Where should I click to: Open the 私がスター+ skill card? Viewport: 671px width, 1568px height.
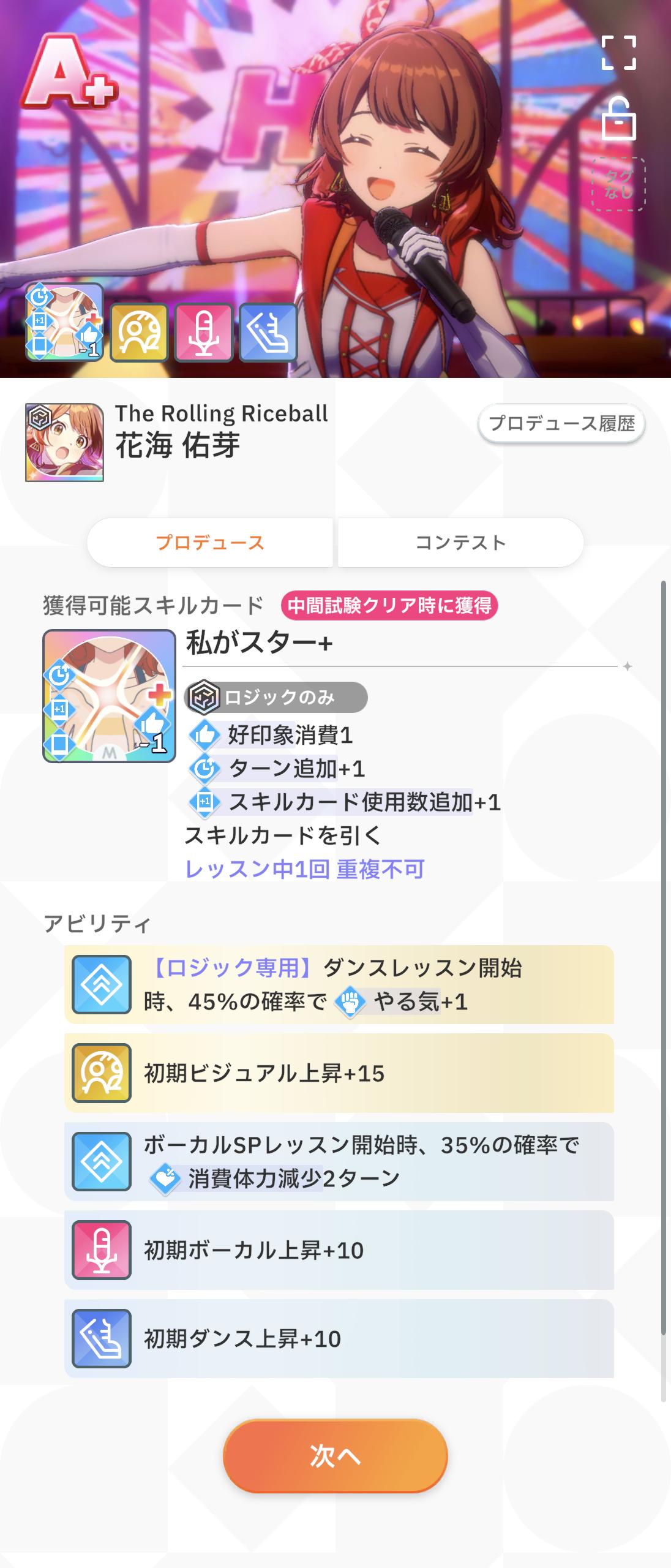109,696
